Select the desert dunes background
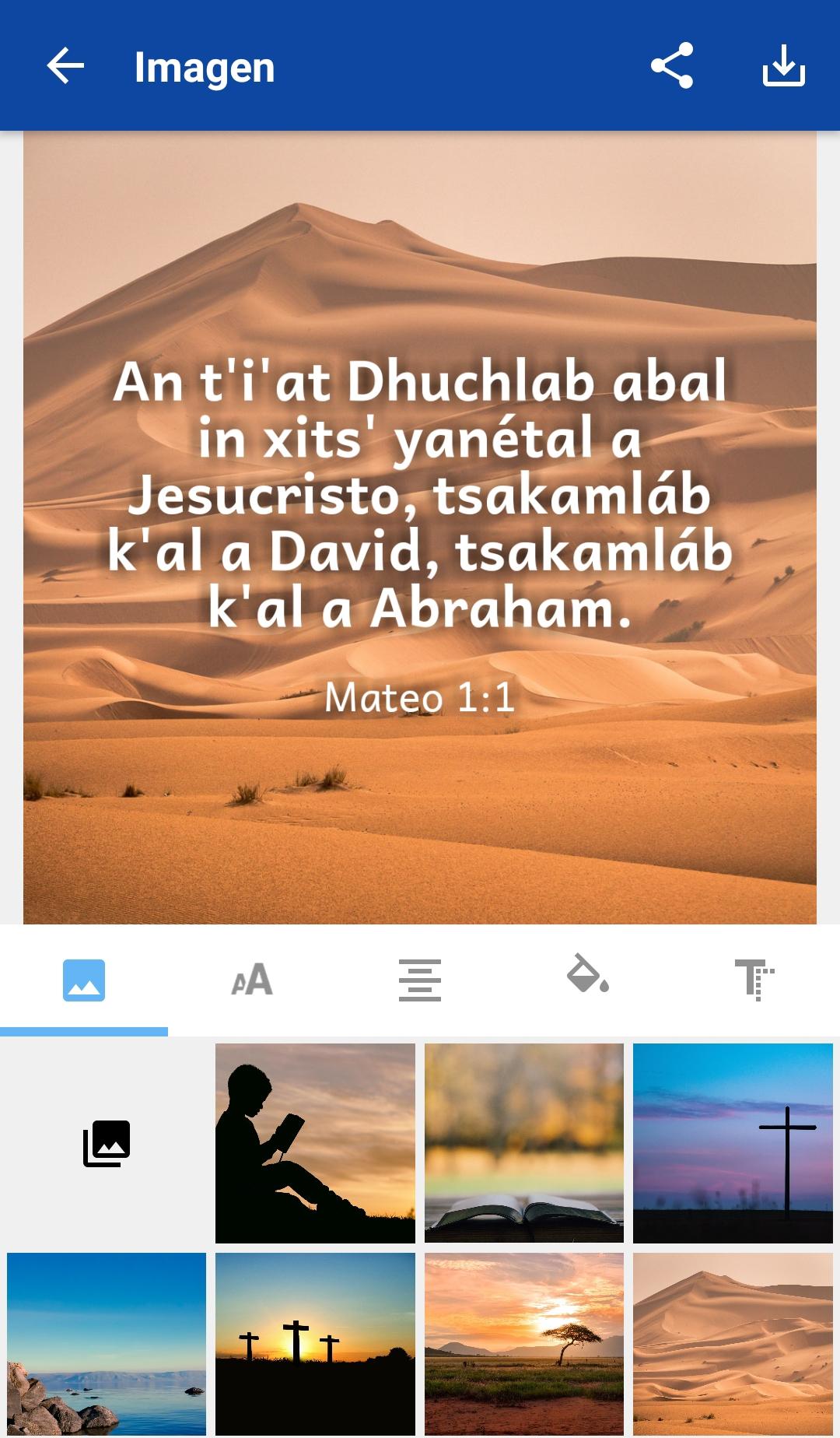The width and height of the screenshot is (840, 1438). pyautogui.click(x=733, y=1344)
